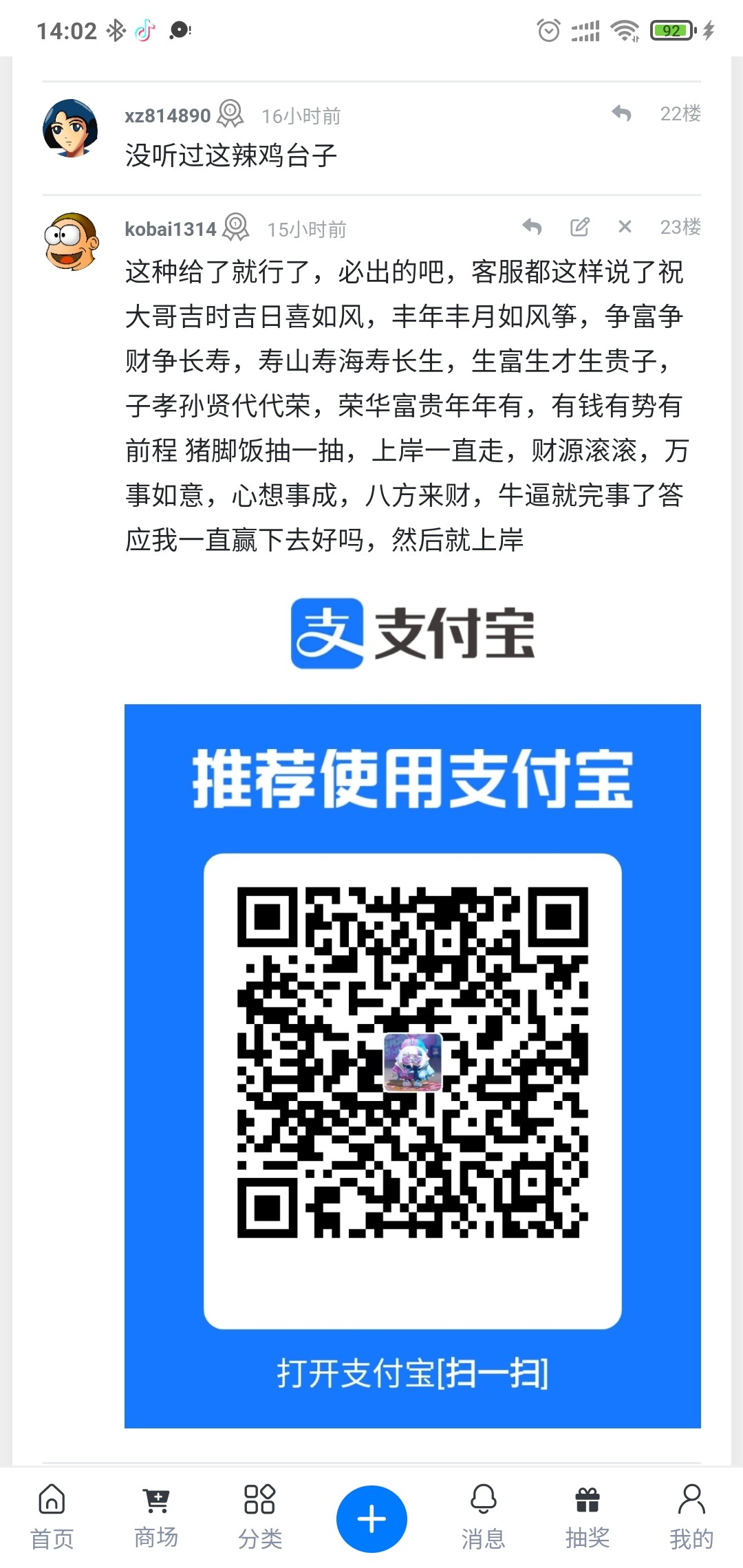Create a new post with plus button
This screenshot has width=743, height=1568.
tap(371, 1518)
